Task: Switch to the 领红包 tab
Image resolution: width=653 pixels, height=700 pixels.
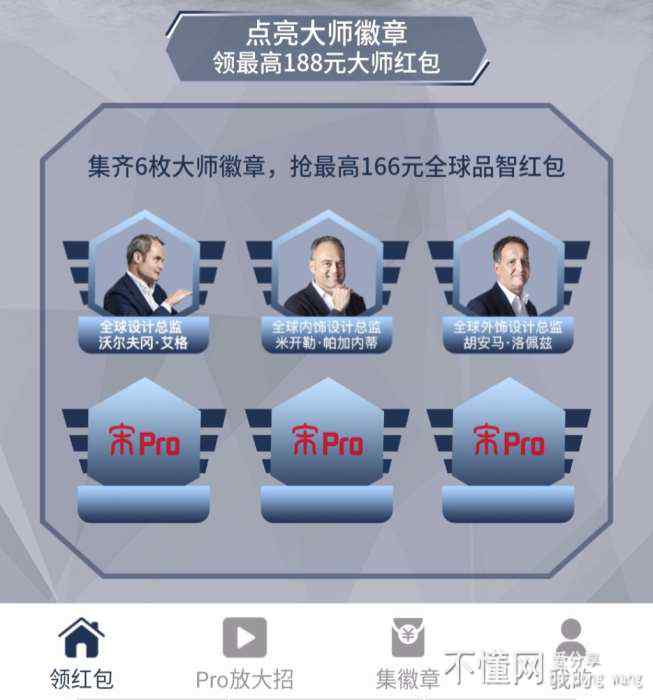Action: (x=81, y=653)
